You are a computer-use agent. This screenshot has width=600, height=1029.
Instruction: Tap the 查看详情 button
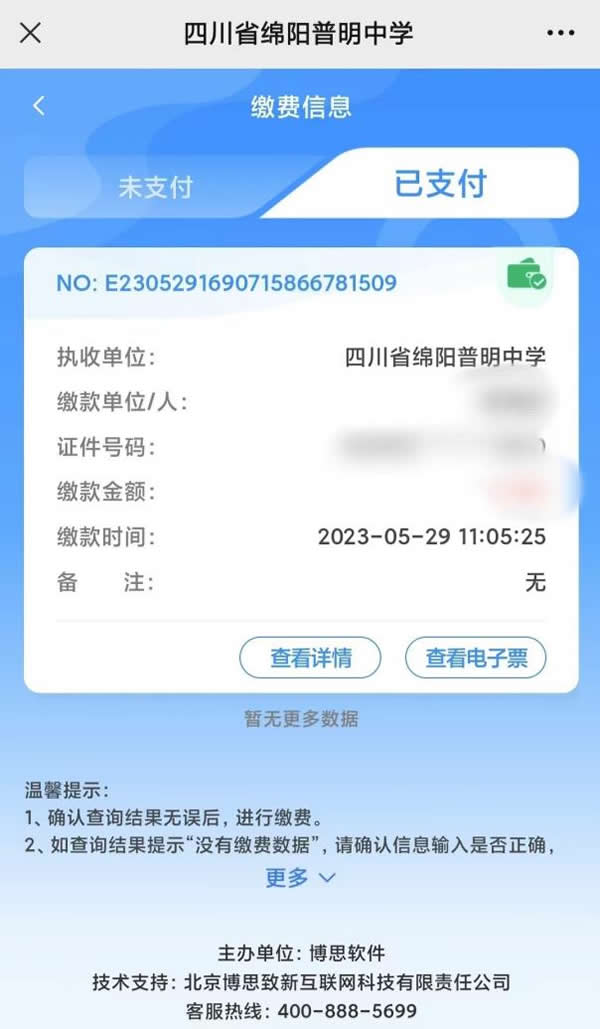(310, 658)
